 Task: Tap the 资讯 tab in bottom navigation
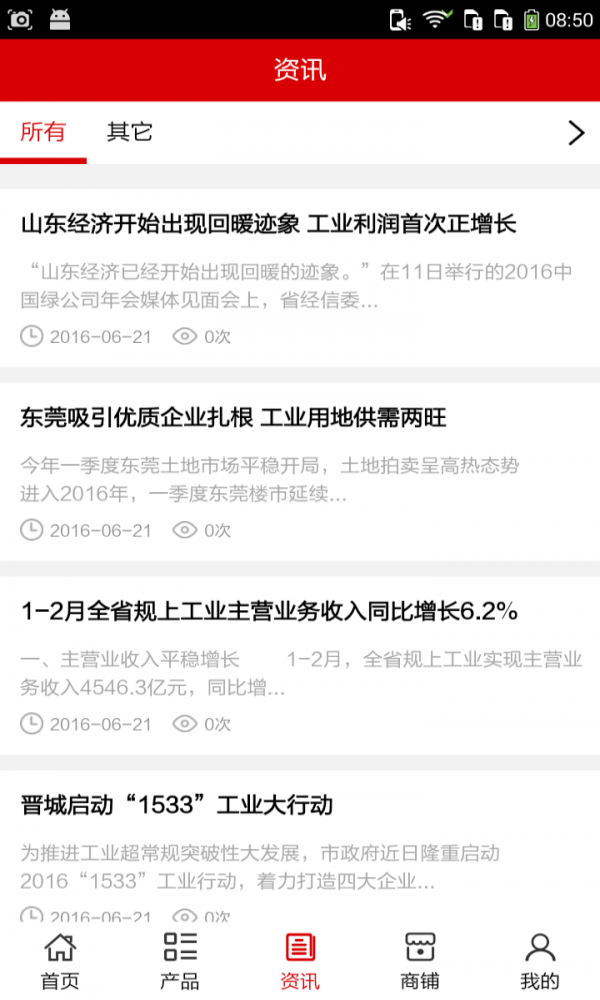point(300,960)
